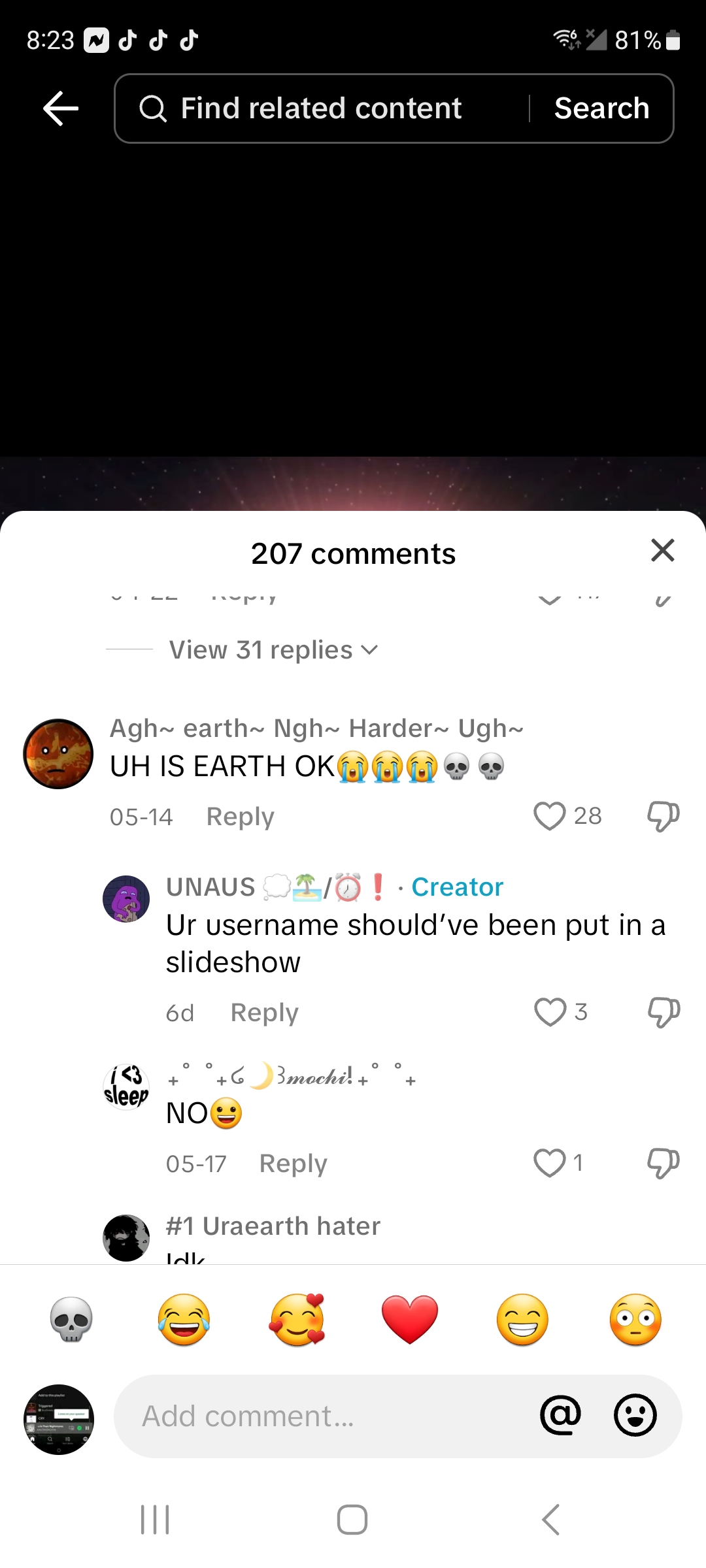Reply to mochi's NO comment
Screen dimensions: 706x1568
pyautogui.click(x=293, y=1164)
